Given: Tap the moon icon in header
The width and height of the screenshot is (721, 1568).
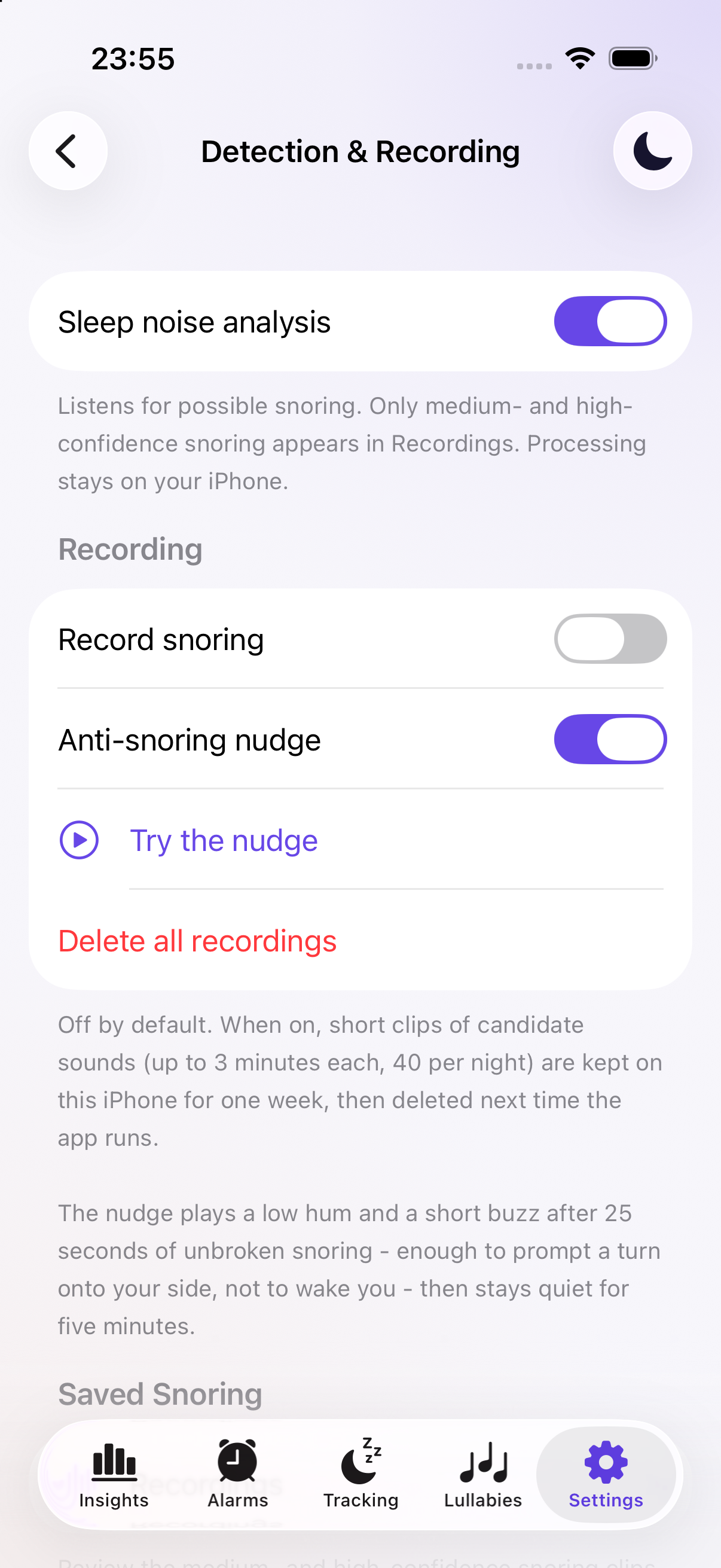Looking at the screenshot, I should click(x=652, y=151).
